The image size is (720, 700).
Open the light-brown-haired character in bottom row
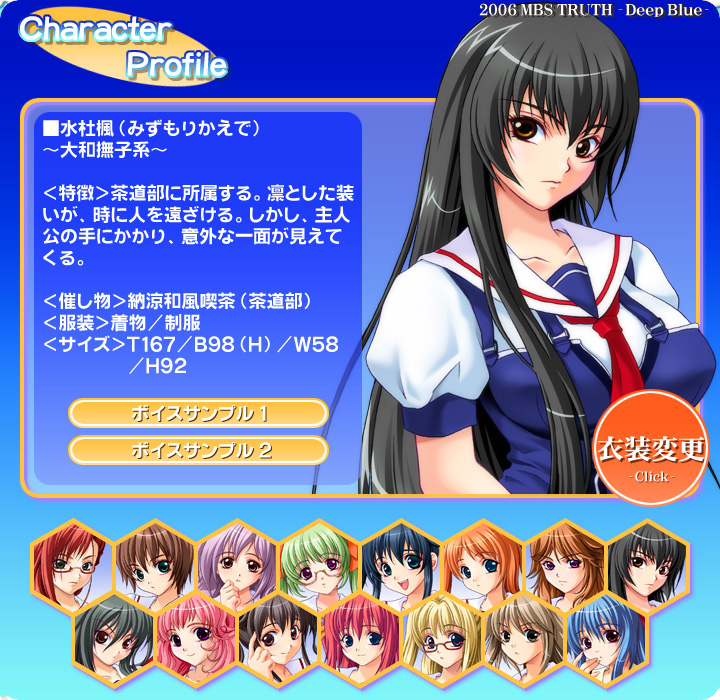coord(524,637)
